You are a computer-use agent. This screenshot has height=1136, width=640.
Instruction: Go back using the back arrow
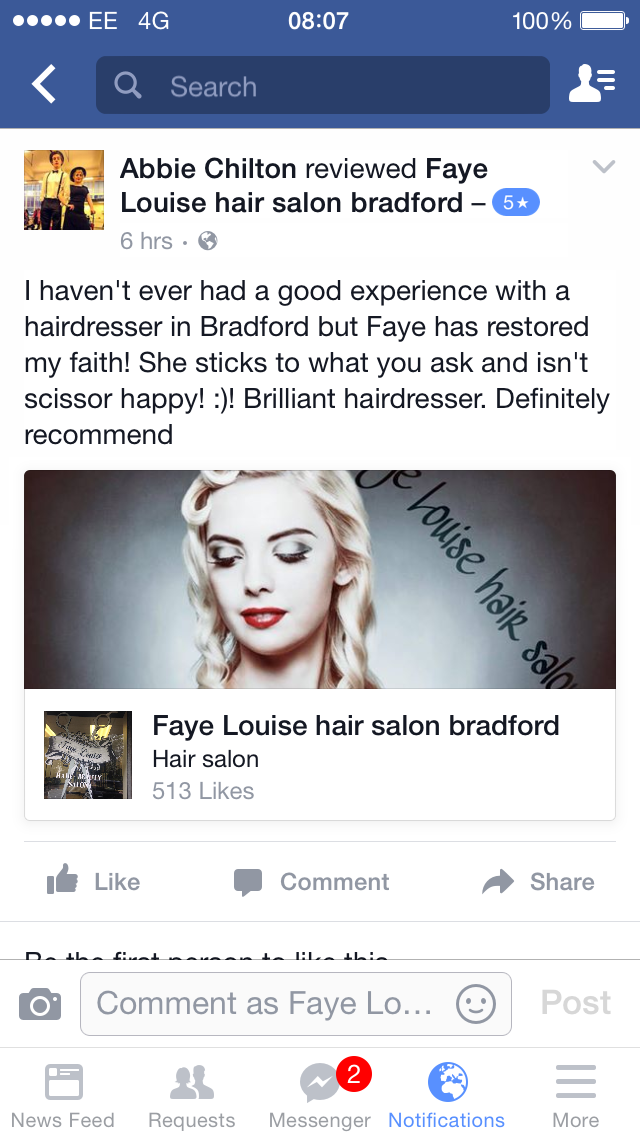pos(43,84)
